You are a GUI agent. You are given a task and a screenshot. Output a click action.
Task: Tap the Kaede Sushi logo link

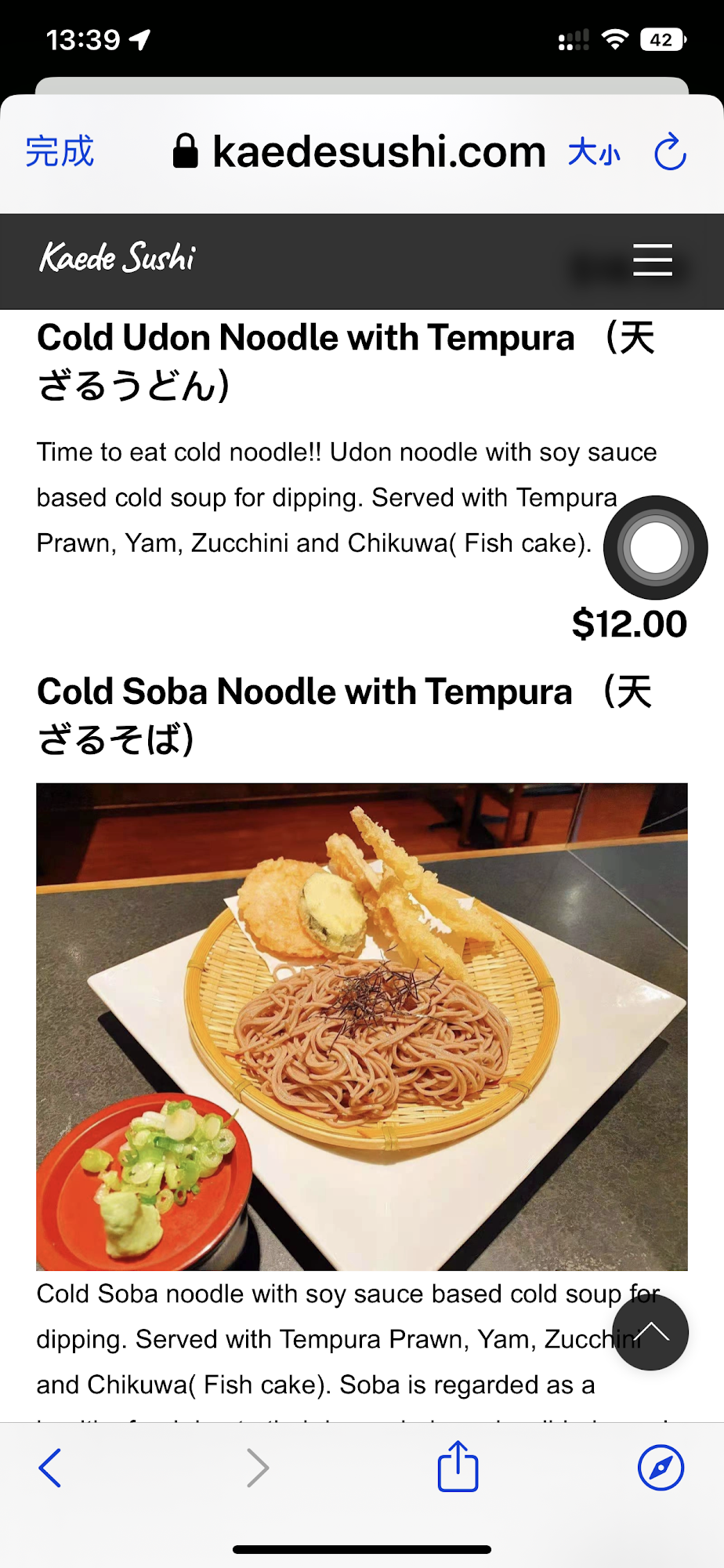[x=118, y=258]
